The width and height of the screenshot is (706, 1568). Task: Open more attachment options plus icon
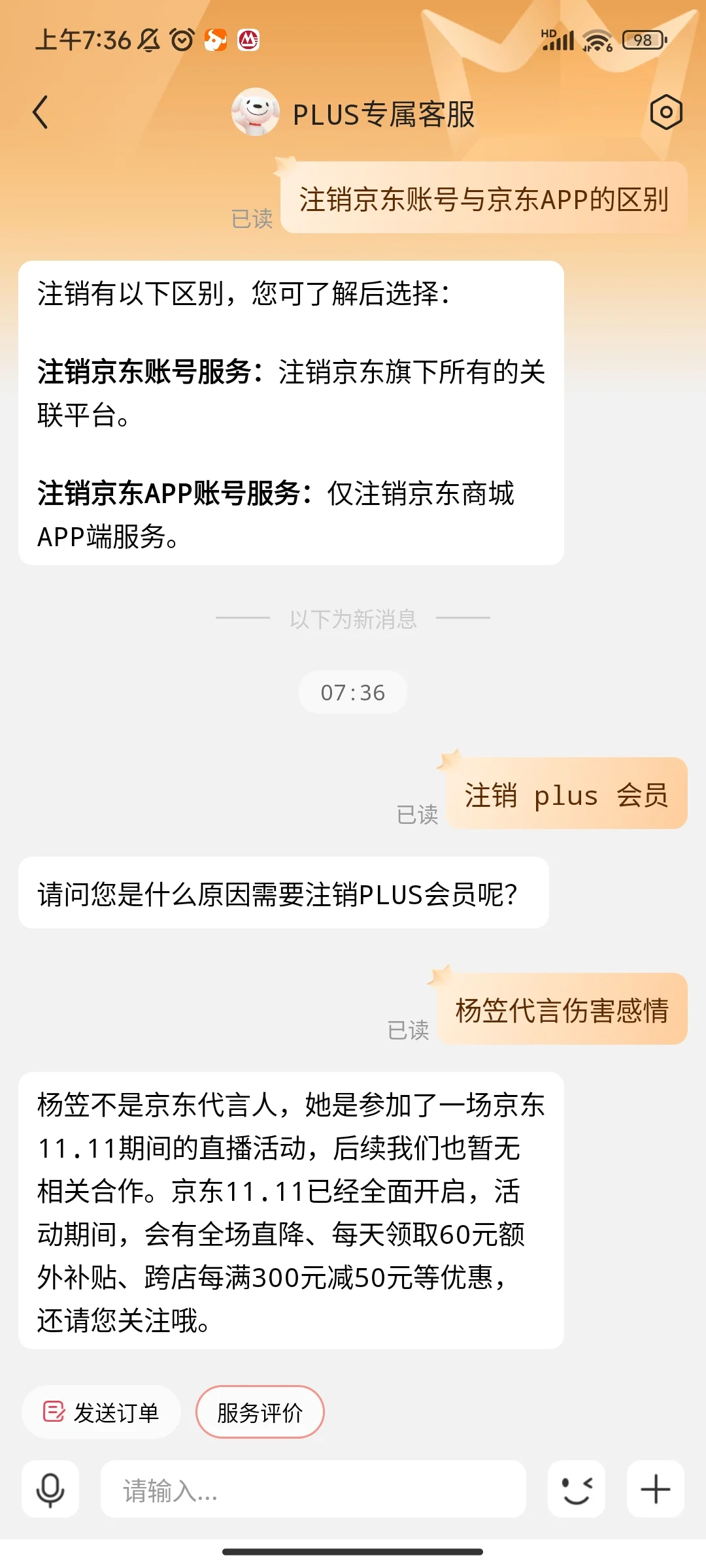point(655,1490)
